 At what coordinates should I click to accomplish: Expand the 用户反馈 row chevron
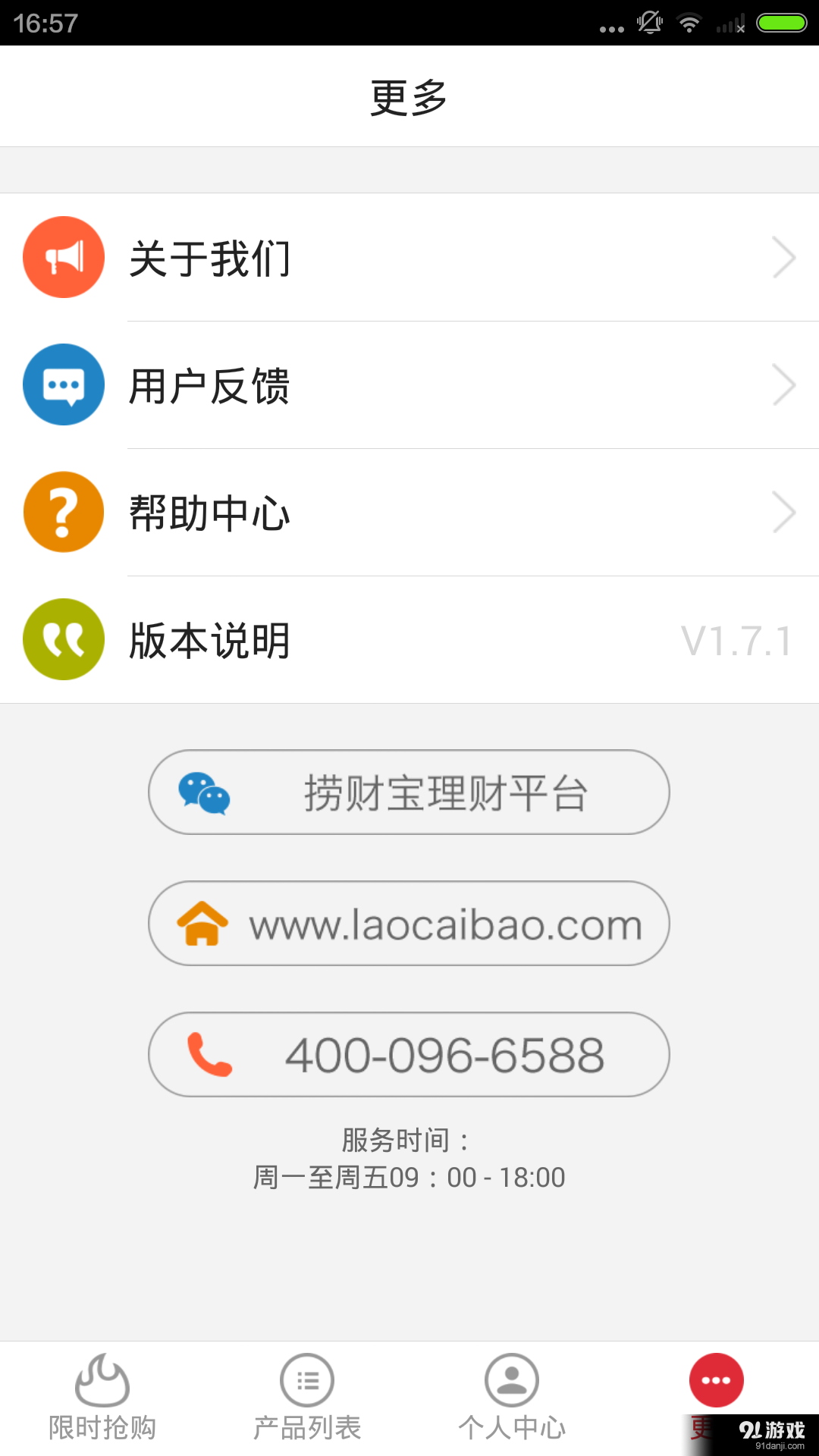click(784, 384)
